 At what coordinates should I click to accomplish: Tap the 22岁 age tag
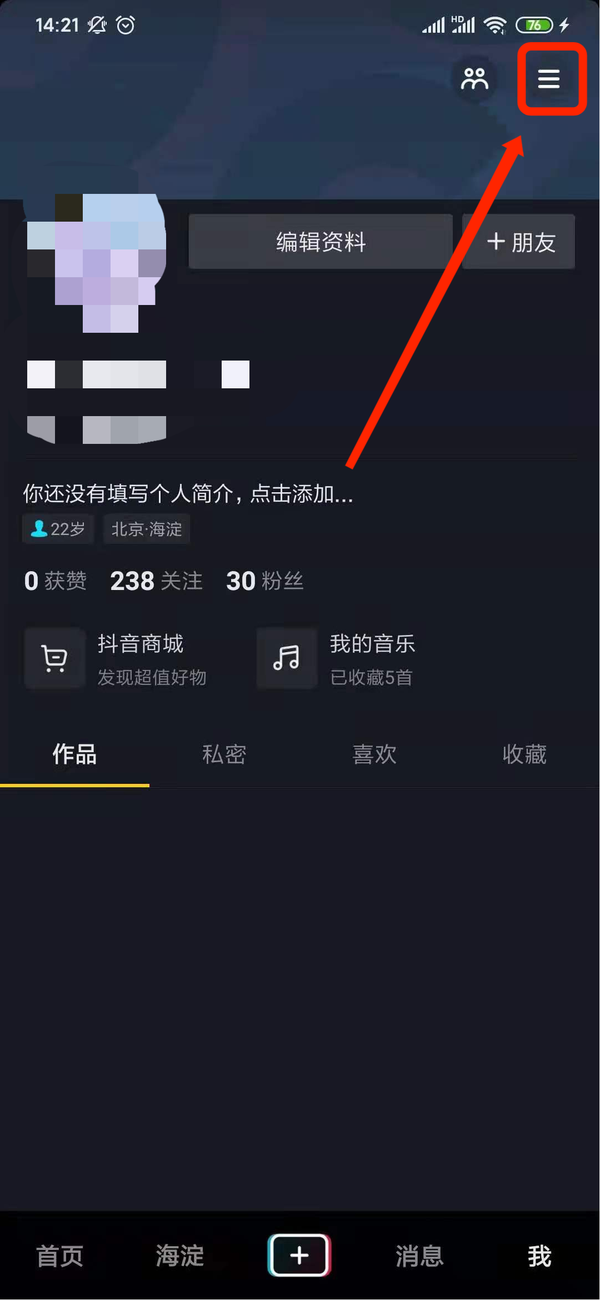tap(58, 529)
